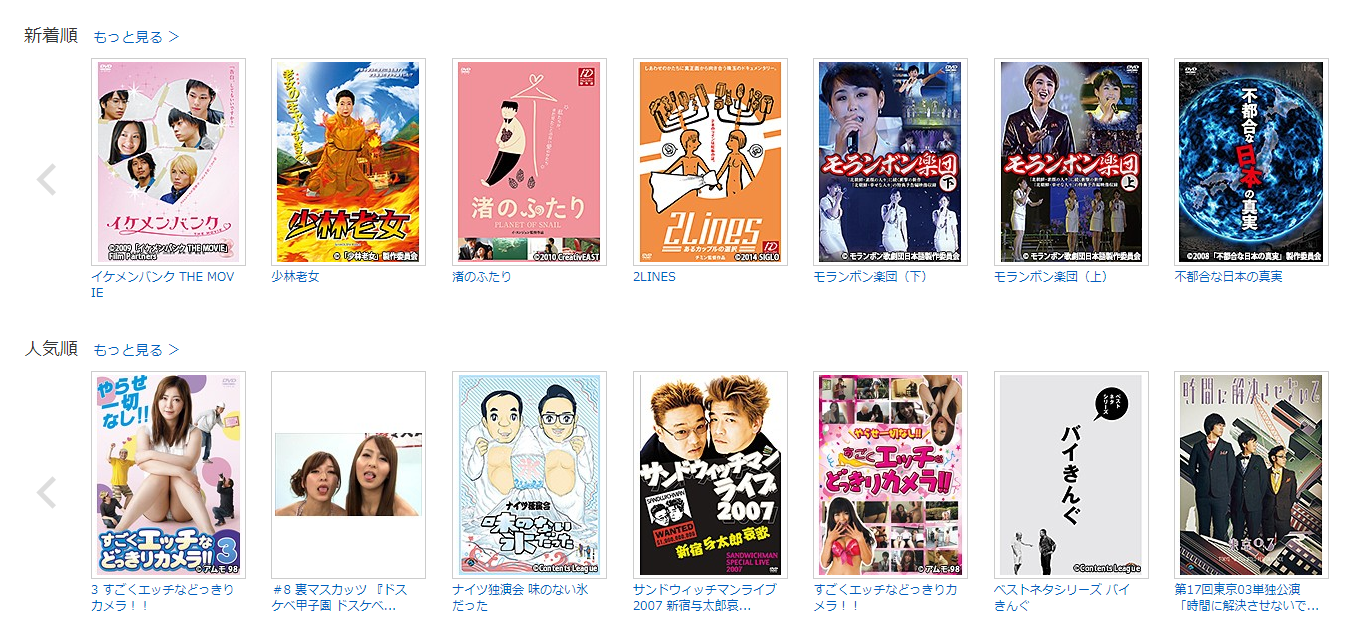
Task: Open the 少林老女 title
Action: [295, 277]
